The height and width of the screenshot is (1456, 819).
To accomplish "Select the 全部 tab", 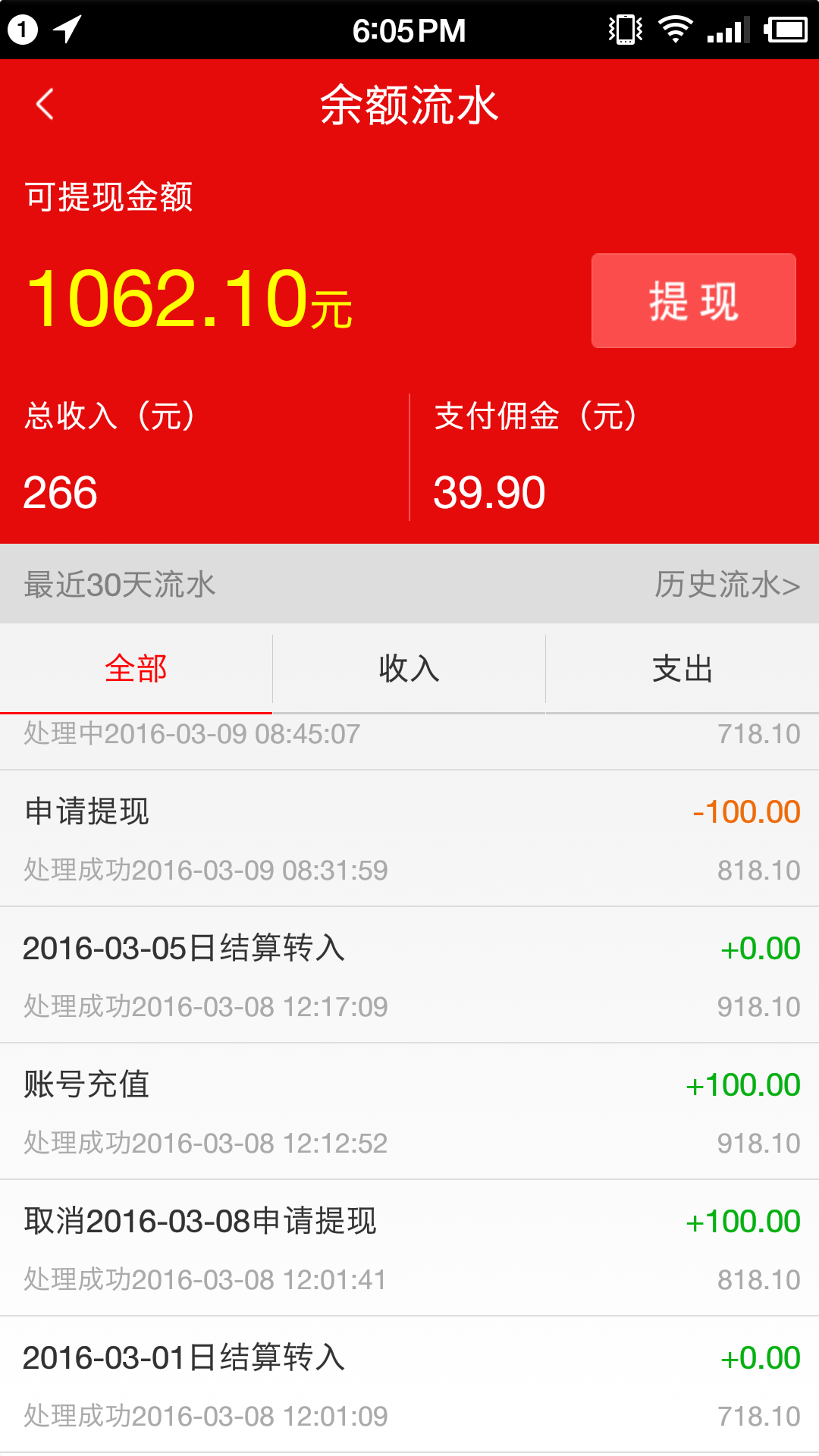I will click(136, 669).
